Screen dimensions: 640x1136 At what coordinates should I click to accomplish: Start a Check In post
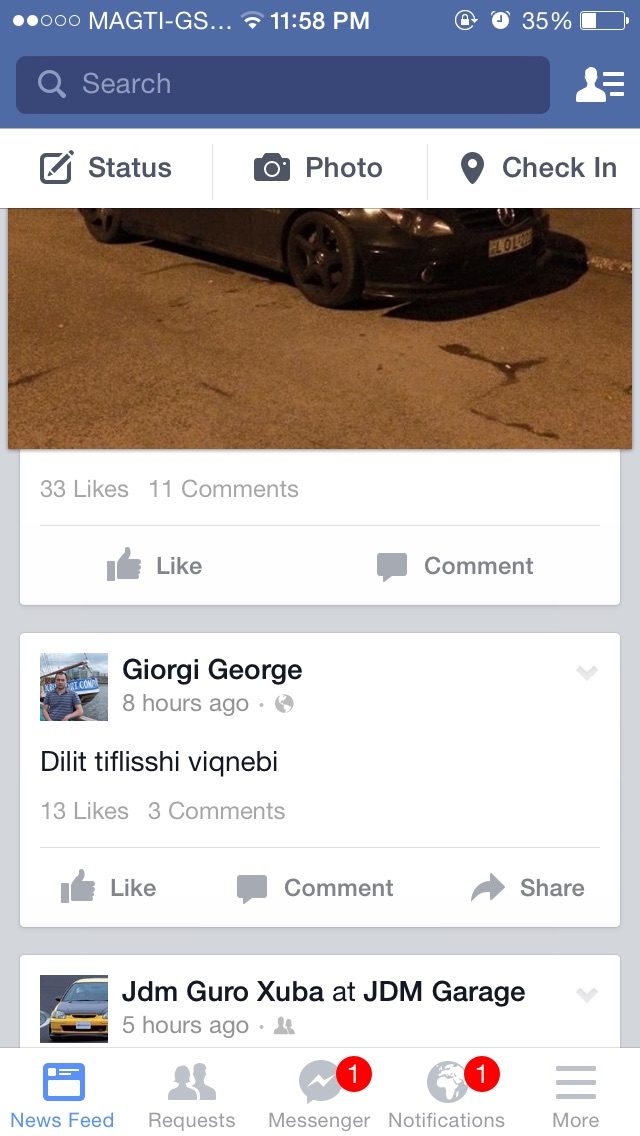(x=537, y=168)
